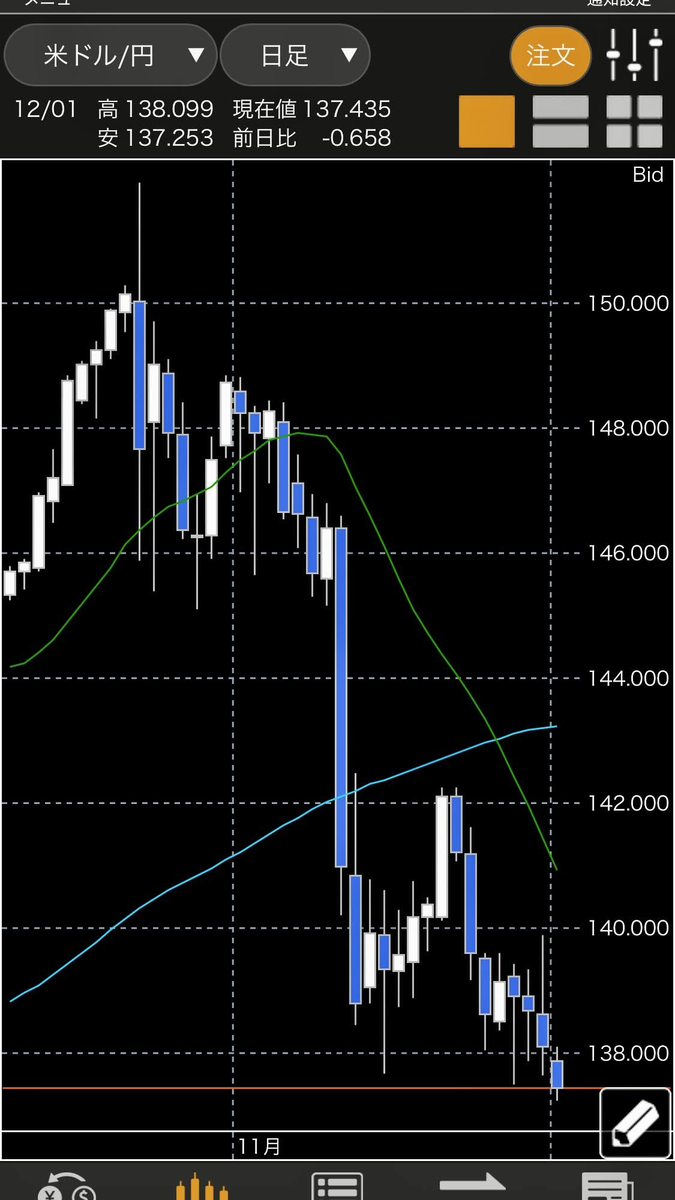The width and height of the screenshot is (675, 1200).
Task: Switch to four-chart grid layout
Action: (x=634, y=121)
